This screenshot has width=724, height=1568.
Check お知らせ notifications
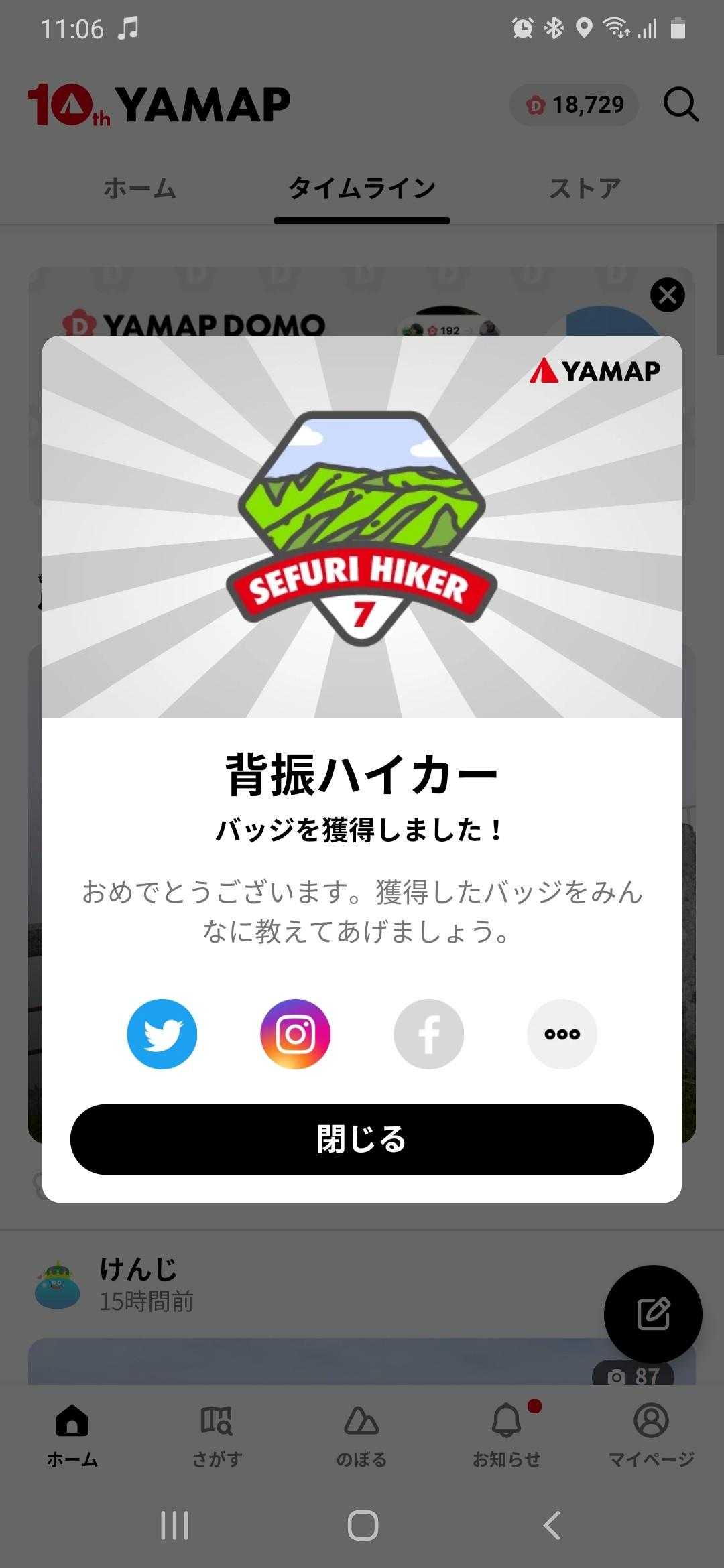507,1433
